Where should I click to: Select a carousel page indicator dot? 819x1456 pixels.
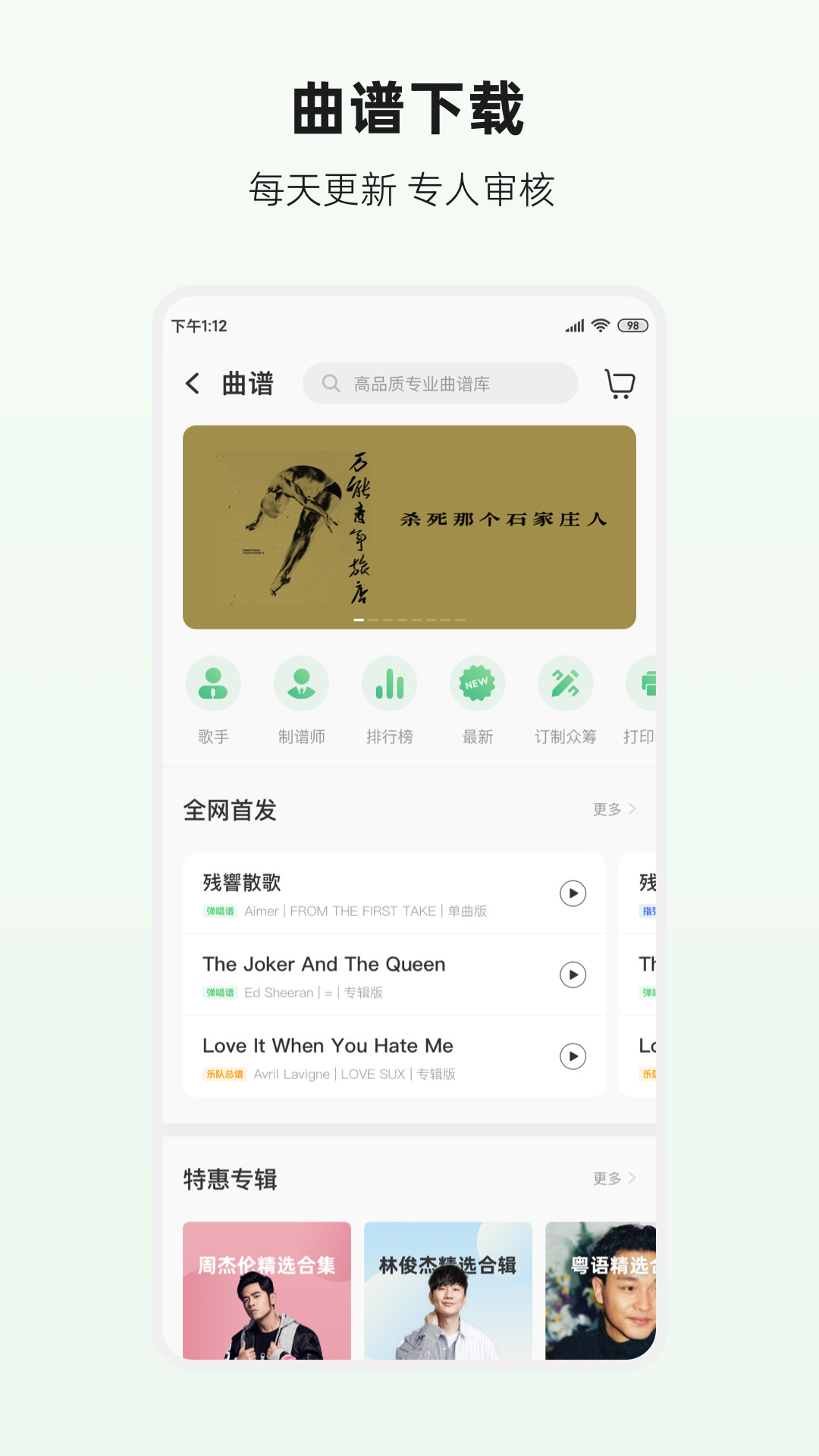point(360,620)
